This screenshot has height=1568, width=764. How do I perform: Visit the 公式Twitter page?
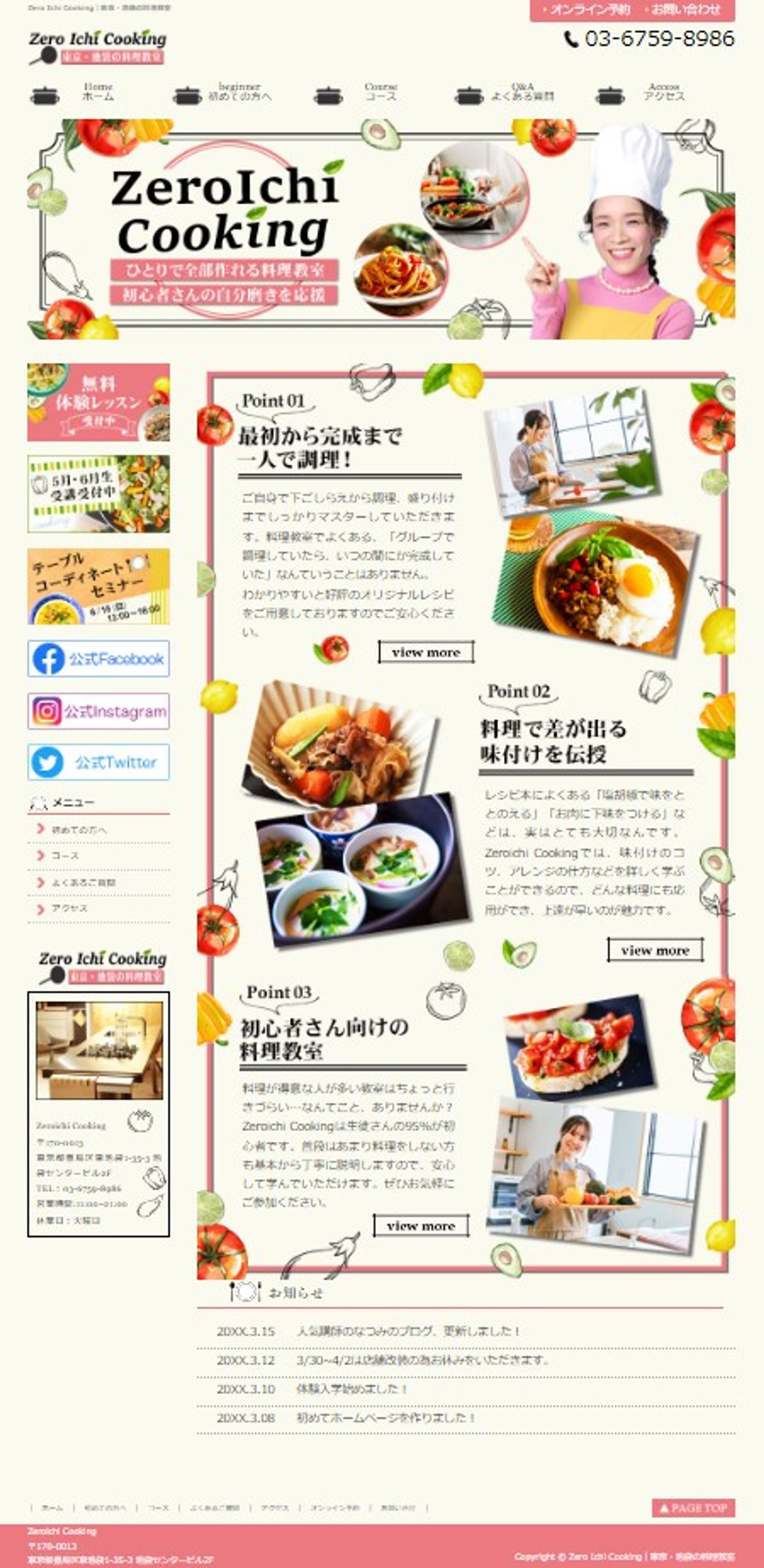pyautogui.click(x=99, y=762)
